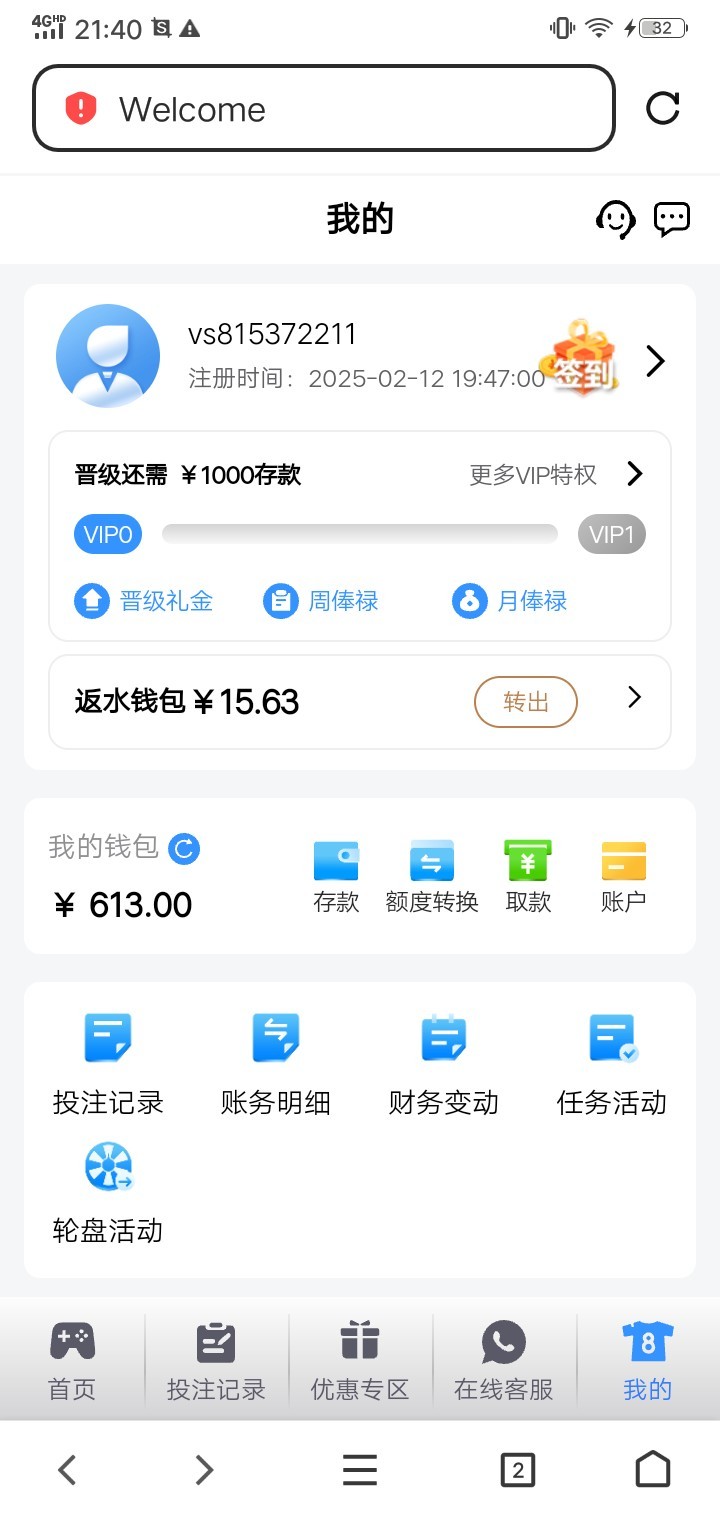Go to the 首页 tab

tap(72, 1360)
